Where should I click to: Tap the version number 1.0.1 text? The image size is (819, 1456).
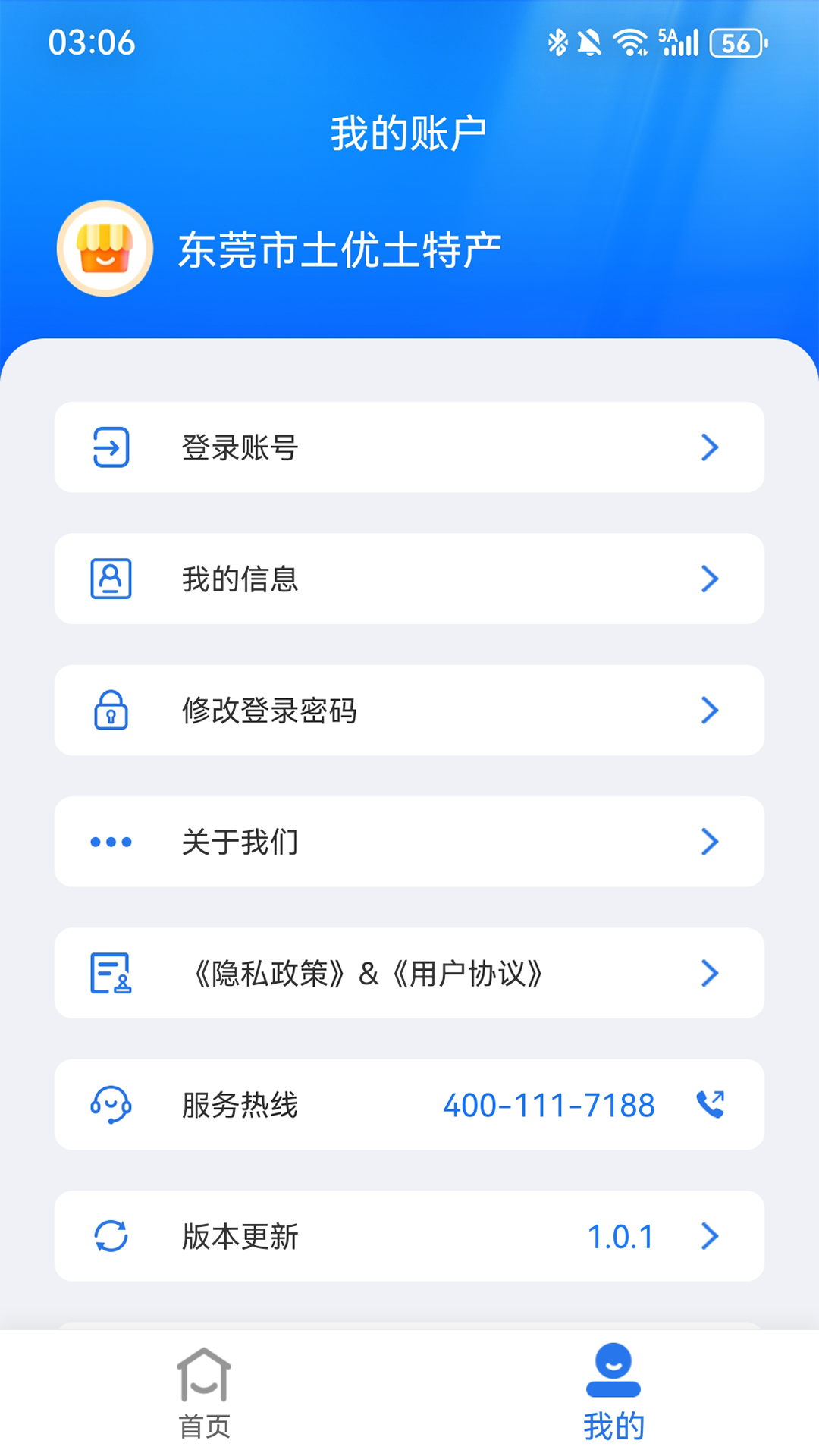622,1236
